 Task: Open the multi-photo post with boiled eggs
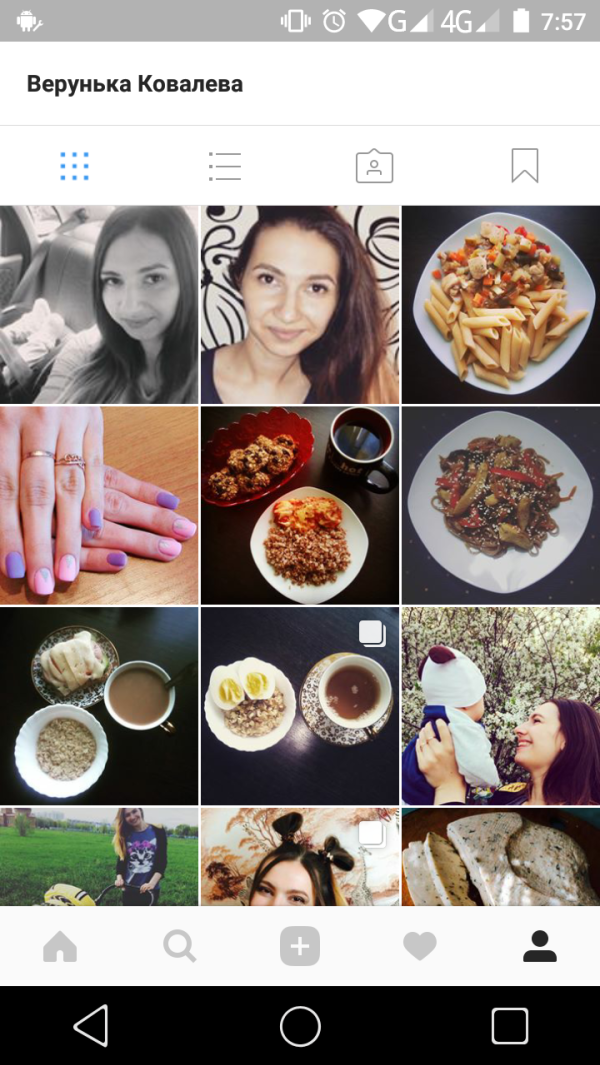pyautogui.click(x=300, y=705)
